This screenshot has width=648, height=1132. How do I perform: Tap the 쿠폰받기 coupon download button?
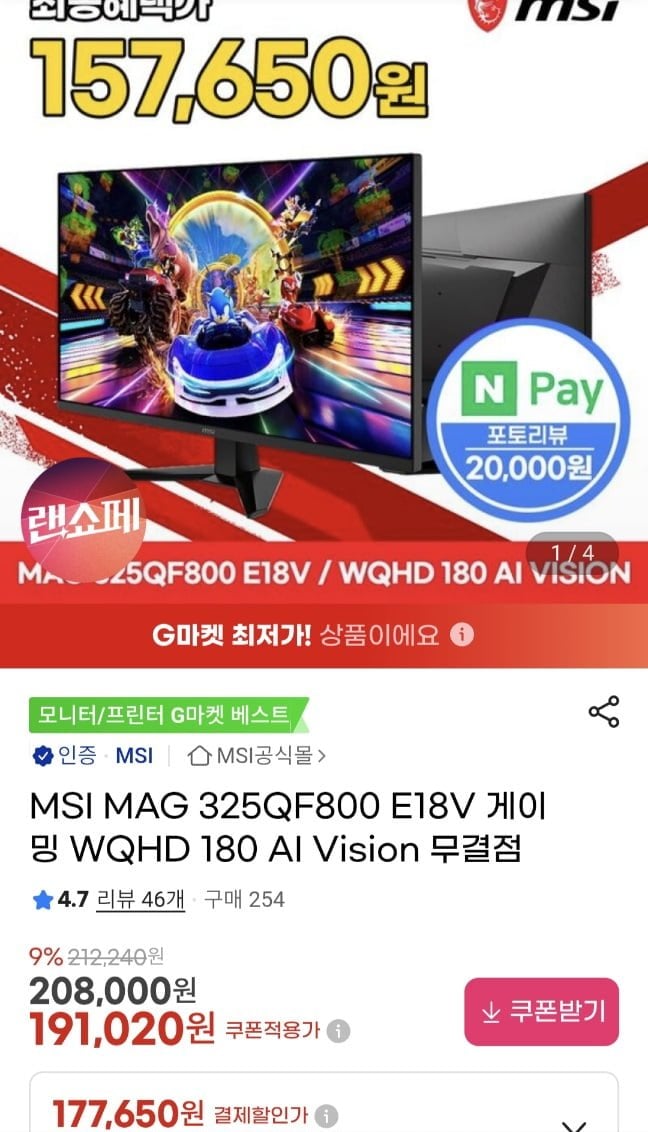coord(541,1011)
